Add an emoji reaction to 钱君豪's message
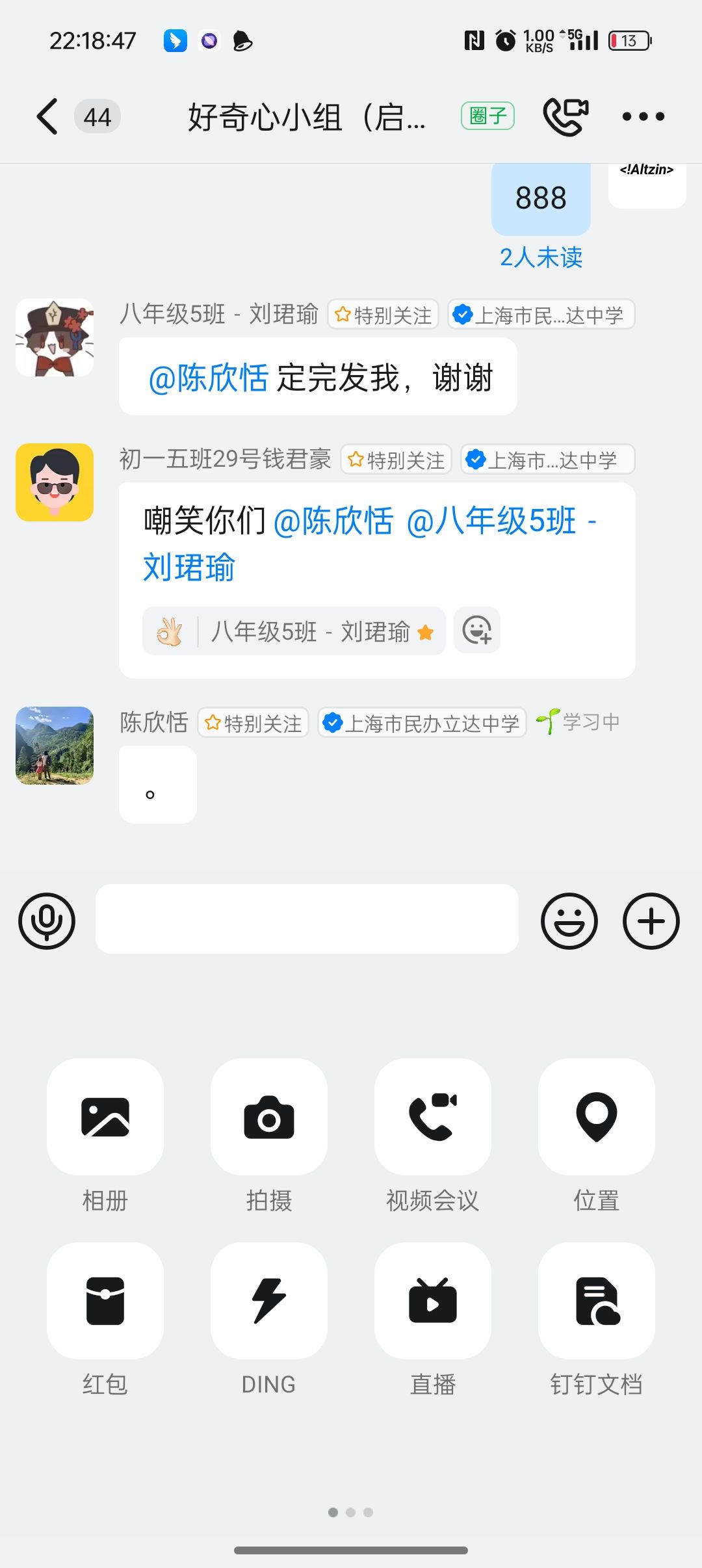 (x=477, y=631)
